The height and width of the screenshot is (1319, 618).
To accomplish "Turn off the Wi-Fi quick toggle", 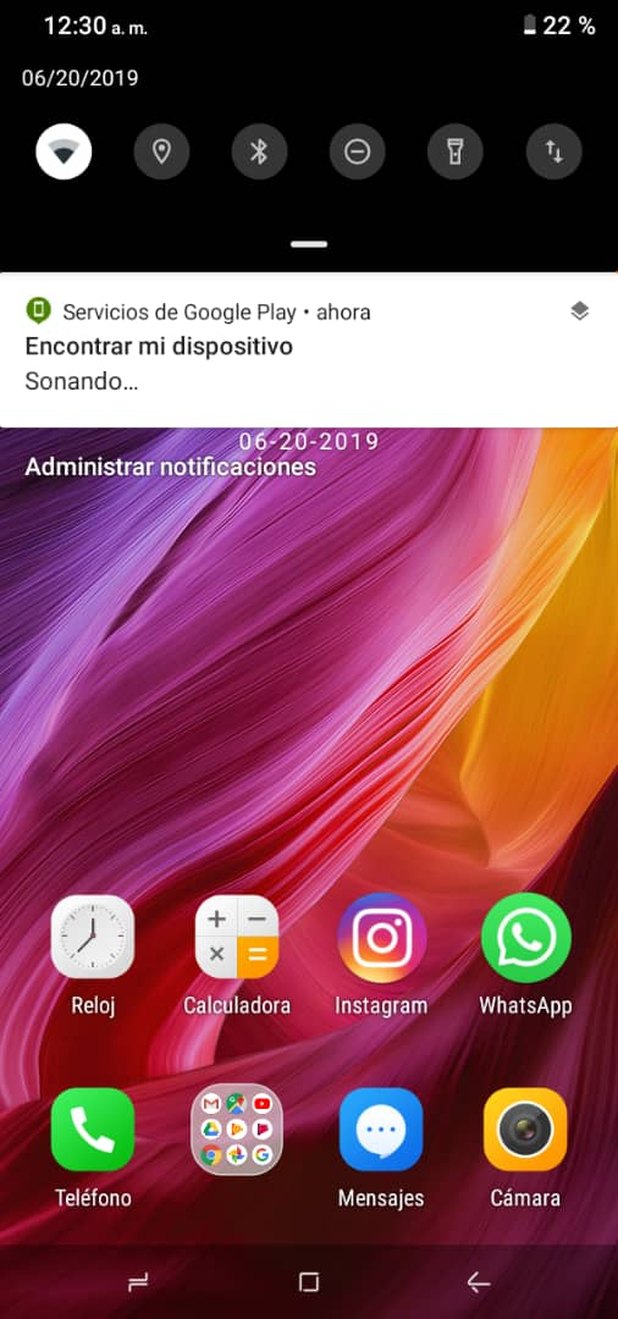I will tap(64, 152).
